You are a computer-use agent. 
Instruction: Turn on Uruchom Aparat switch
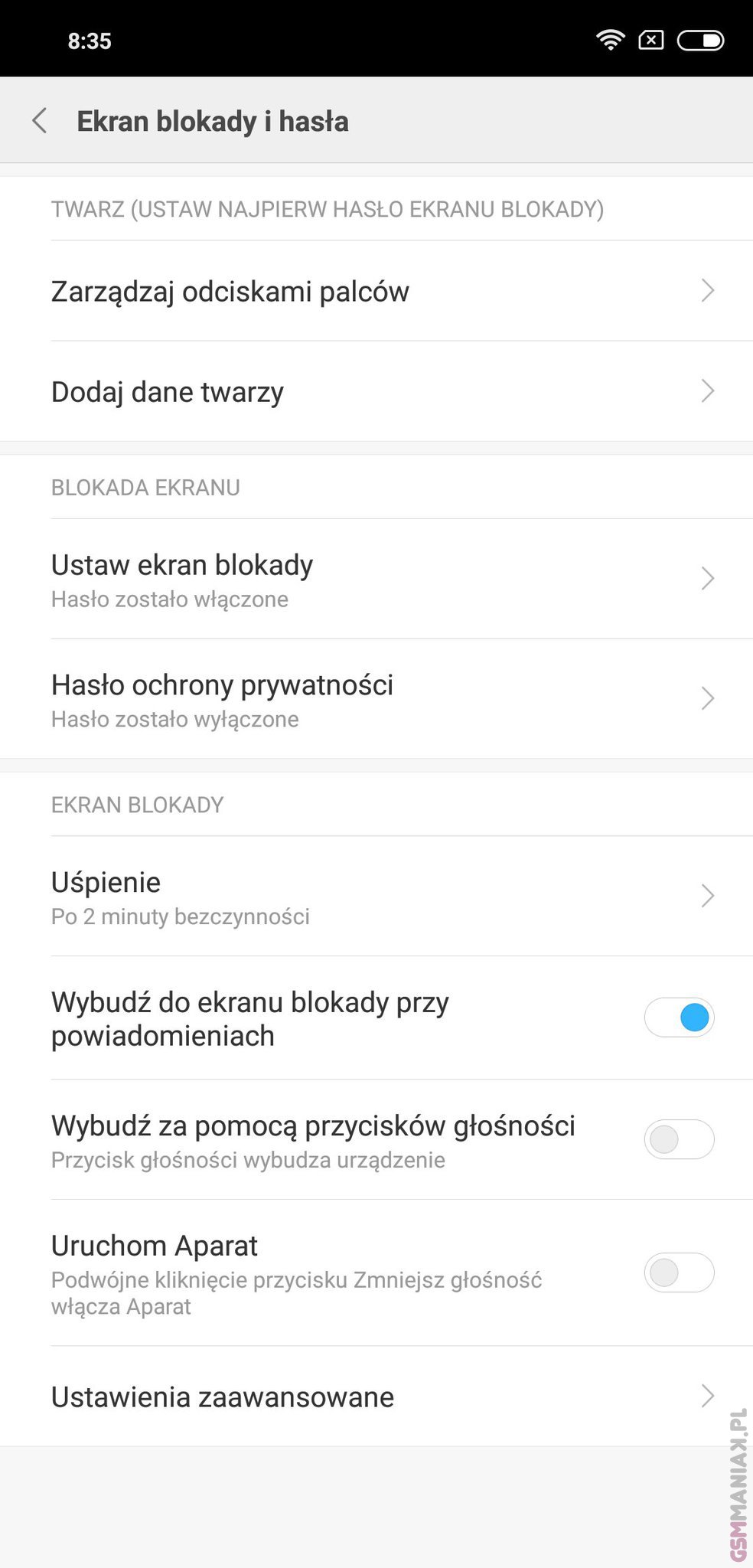pos(679,1272)
